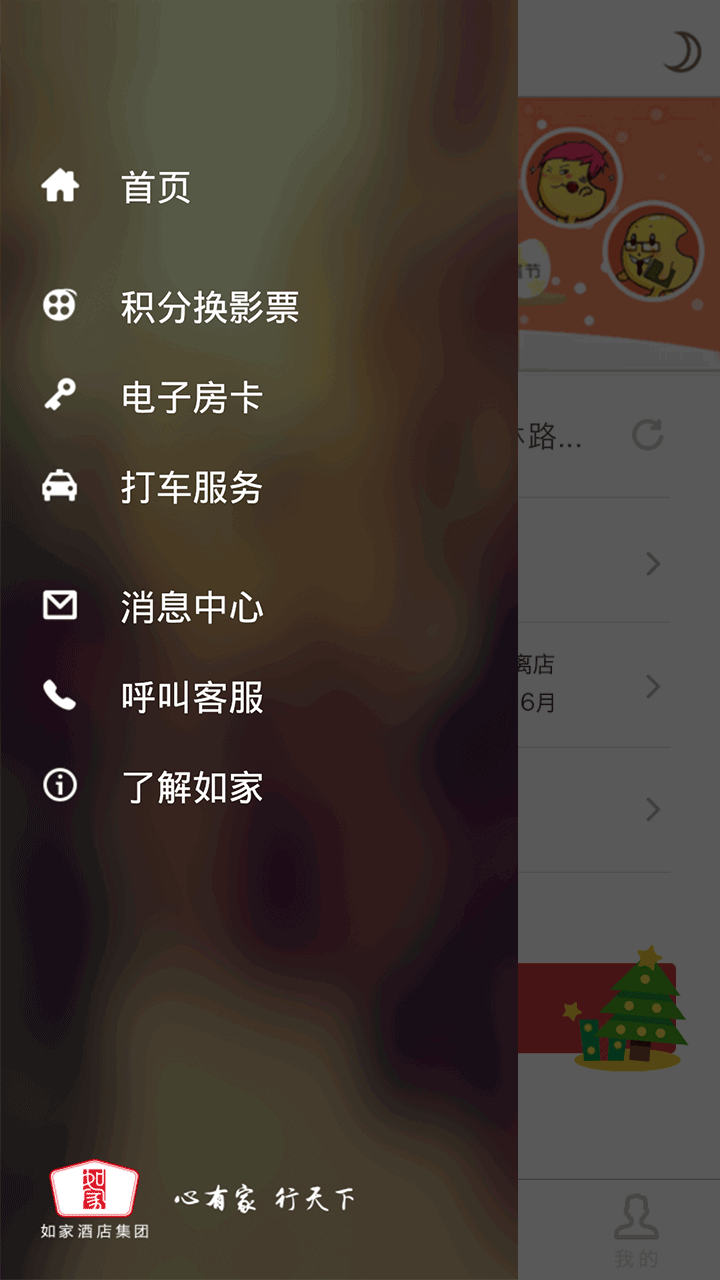Open 打车服务 taxi service
Image resolution: width=720 pixels, height=1280 pixels.
pos(259,487)
